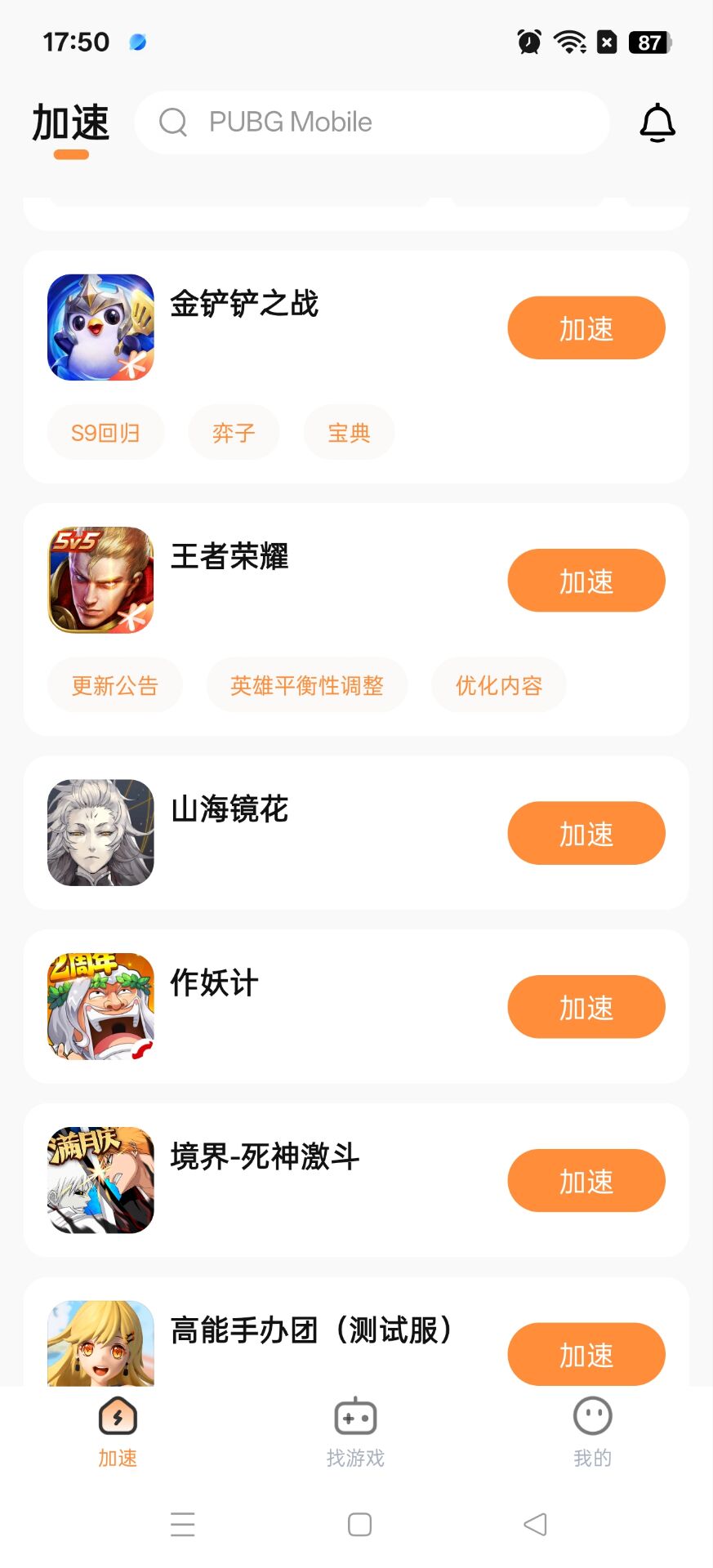Image resolution: width=713 pixels, height=1568 pixels.
Task: Open 更新公告 for 王者荣耀
Action: pyautogui.click(x=114, y=685)
